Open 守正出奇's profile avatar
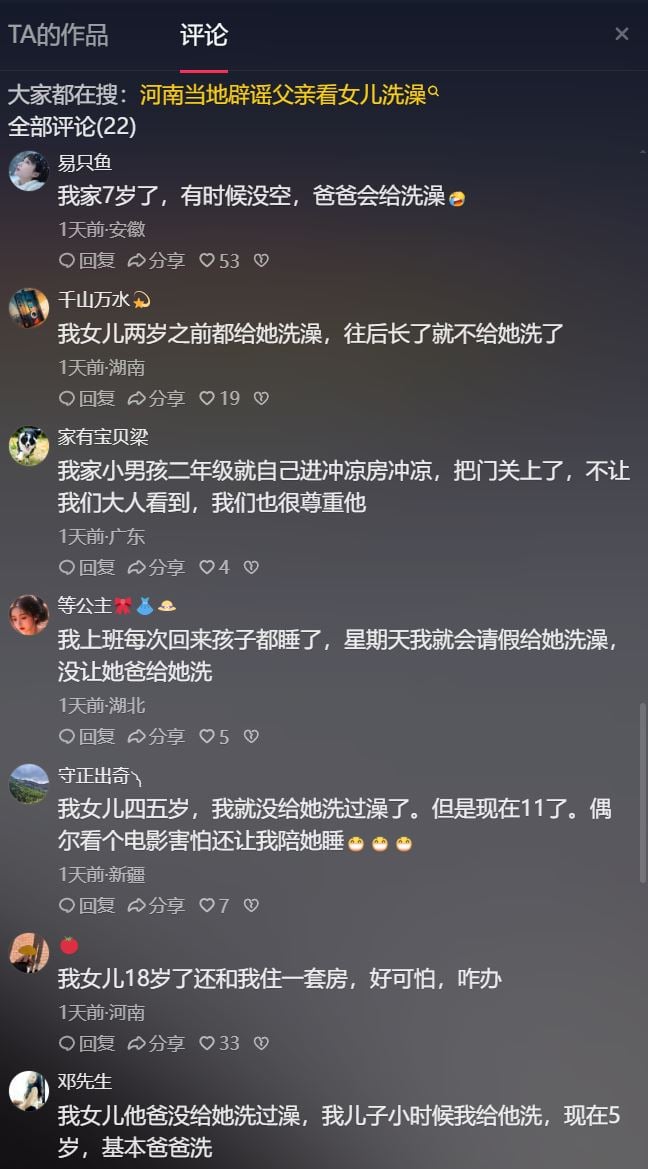 click(x=29, y=783)
